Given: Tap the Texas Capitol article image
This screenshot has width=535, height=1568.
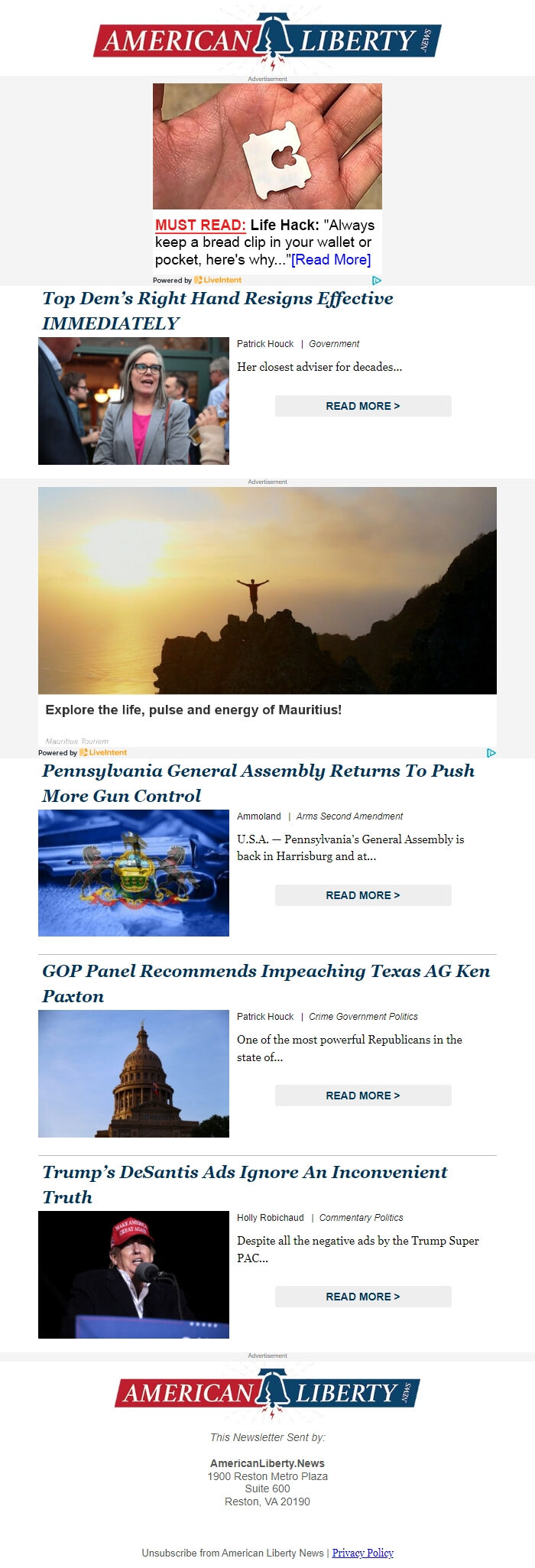Looking at the screenshot, I should pyautogui.click(x=134, y=1073).
